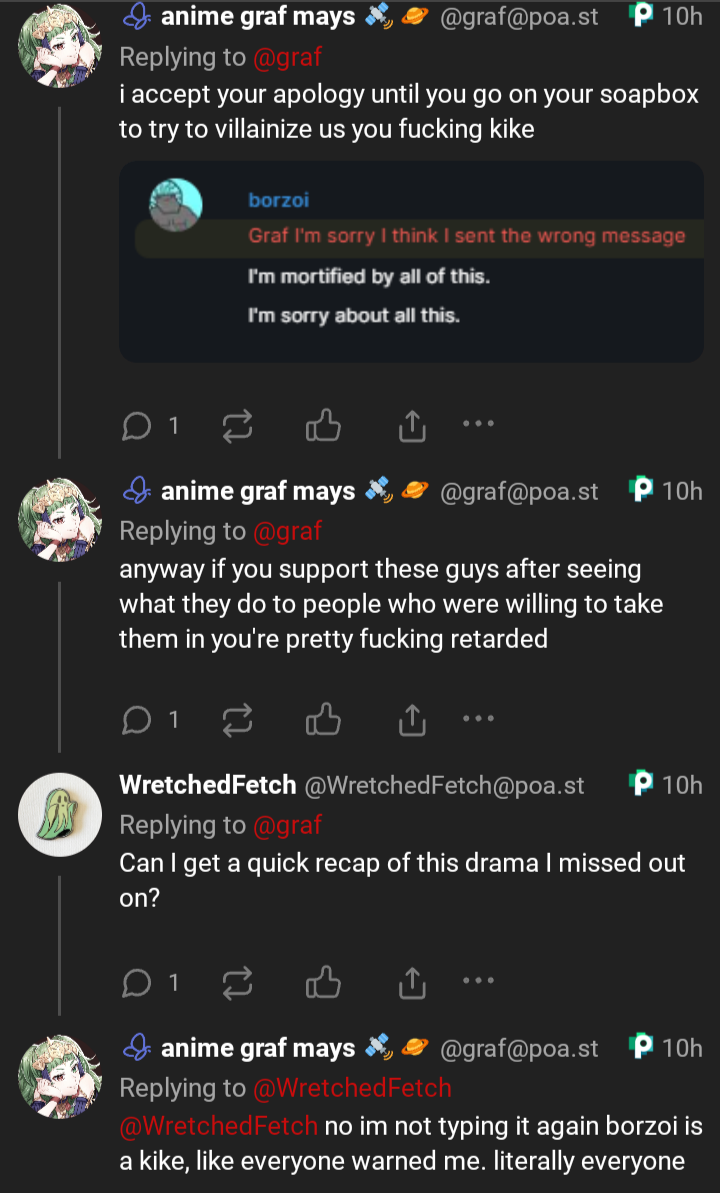Image resolution: width=720 pixels, height=1193 pixels.
Task: Boost the 'anyway if you support' post
Action: 237,720
